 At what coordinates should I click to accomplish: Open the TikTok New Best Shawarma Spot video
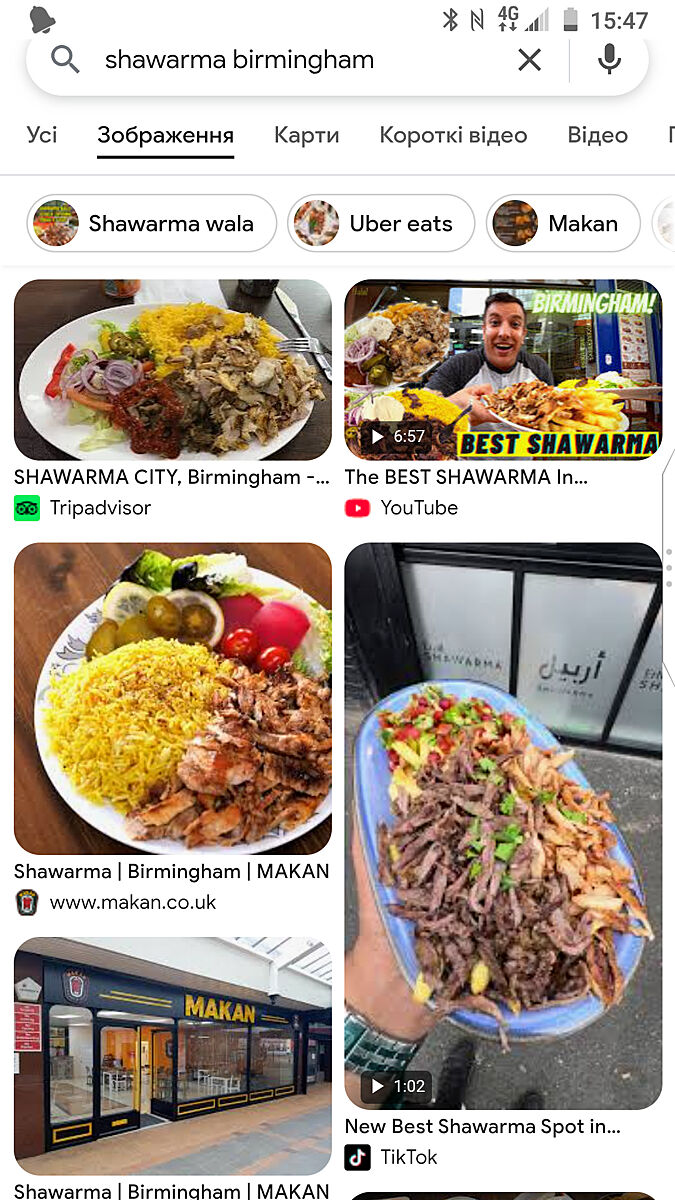[503, 825]
